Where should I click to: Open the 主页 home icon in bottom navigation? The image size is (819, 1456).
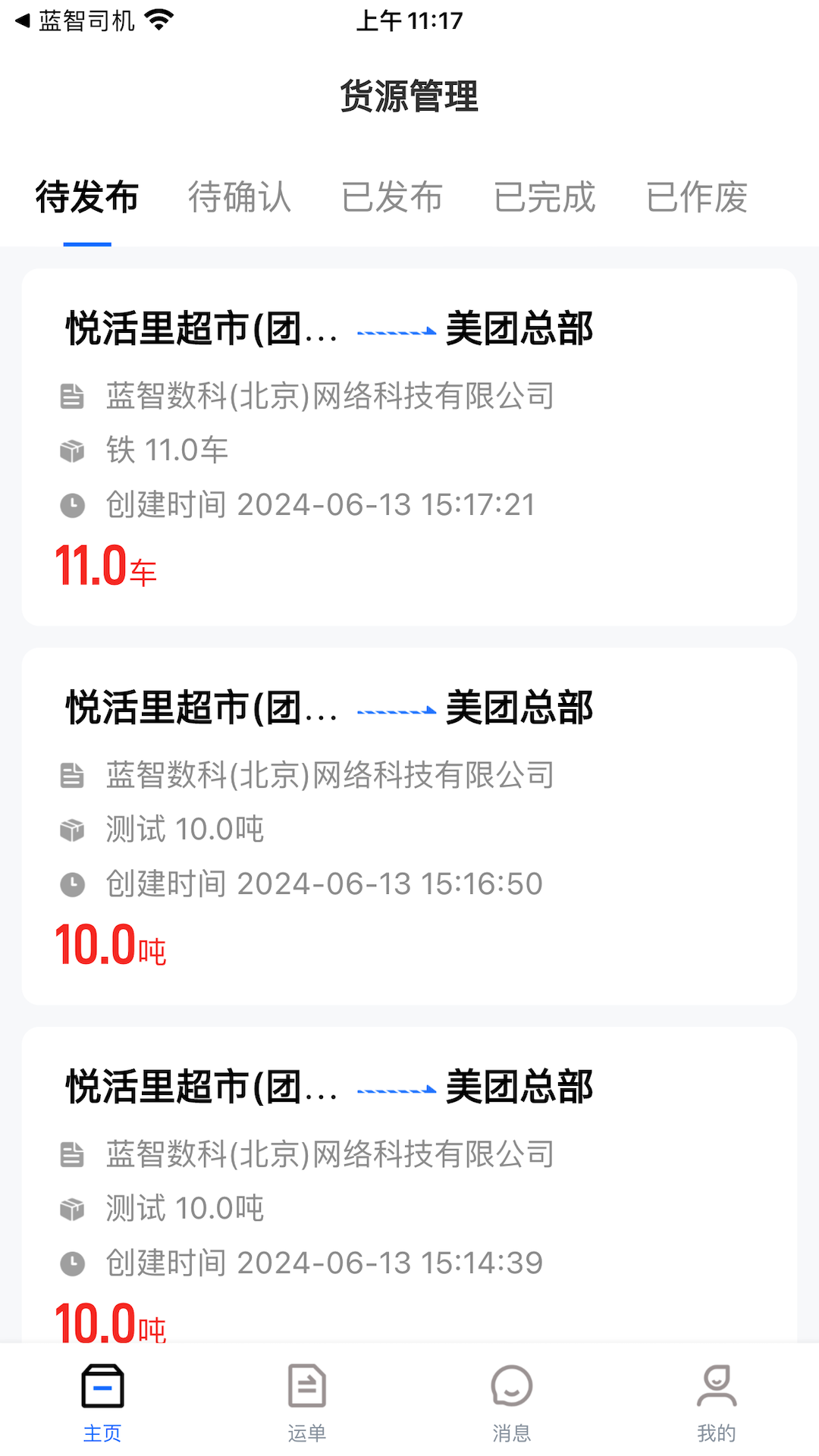point(102,1388)
